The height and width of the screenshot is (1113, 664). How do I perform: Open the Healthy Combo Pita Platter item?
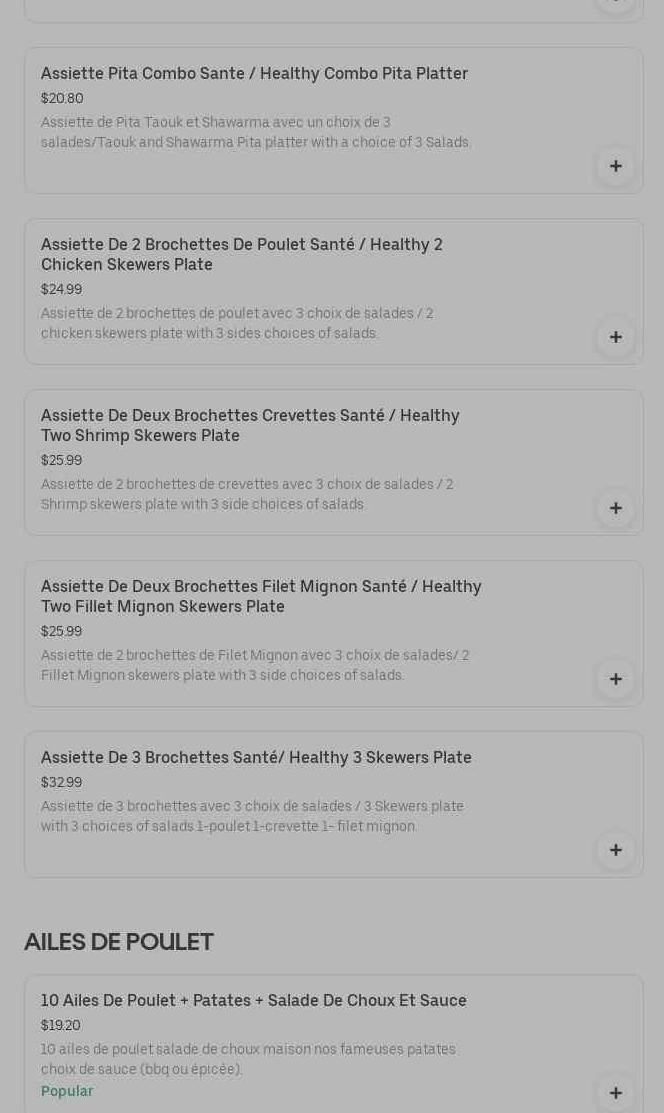[x=334, y=121]
